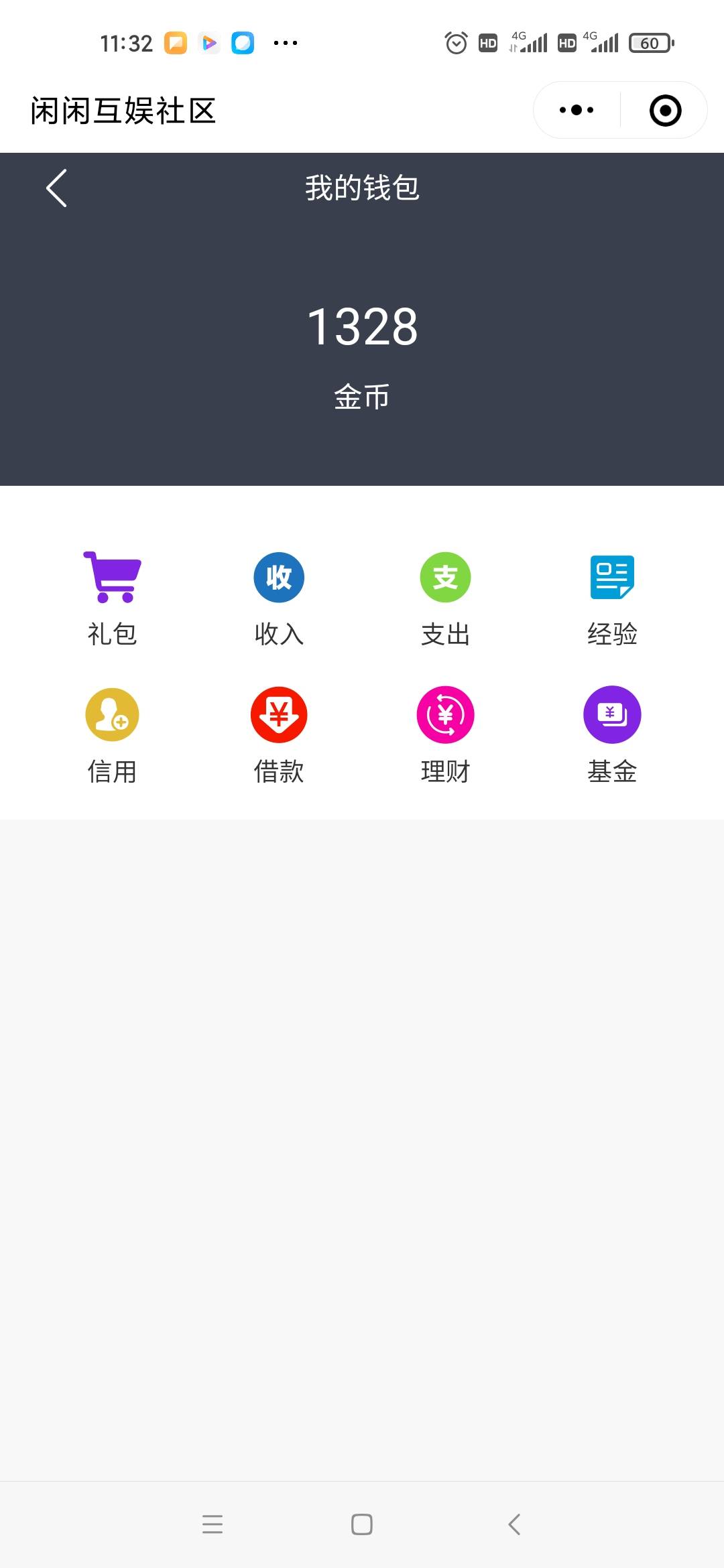View 收入 income records
The width and height of the screenshot is (724, 1568).
[279, 596]
